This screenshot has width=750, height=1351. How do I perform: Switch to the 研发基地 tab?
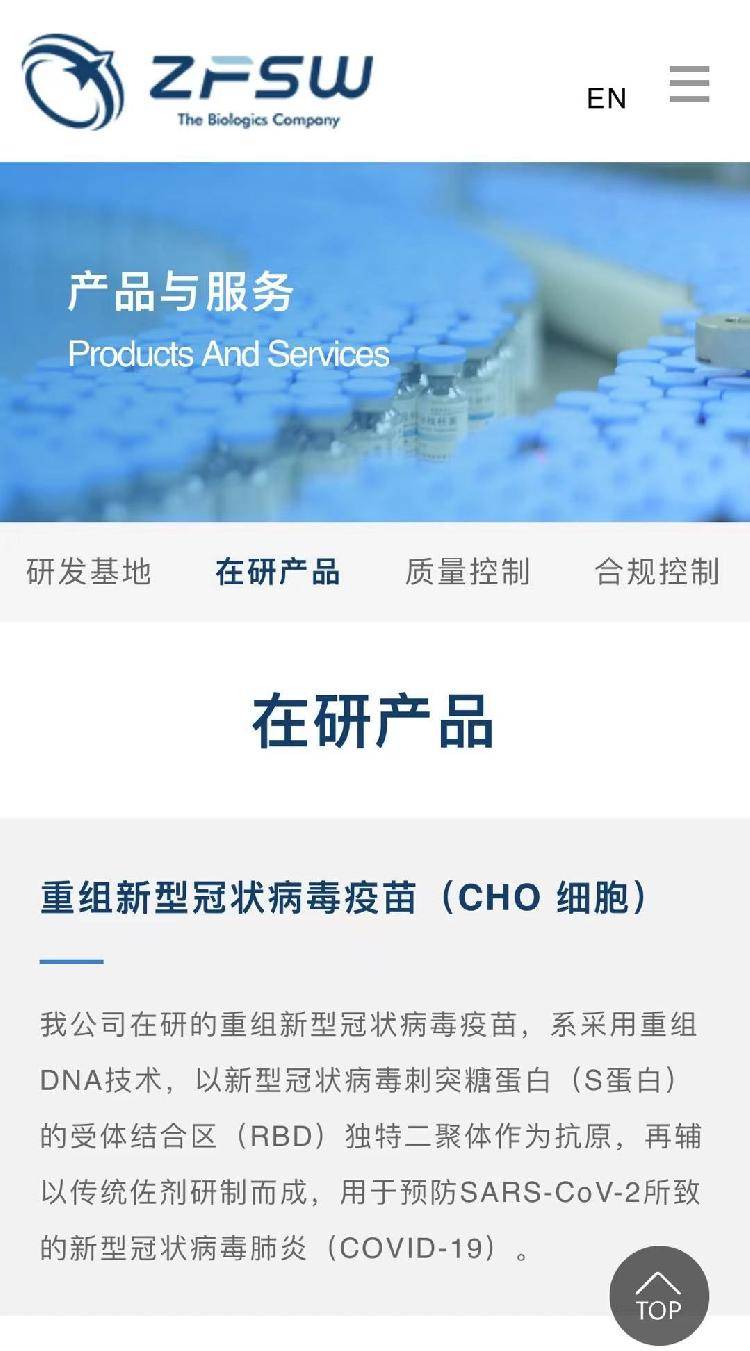tap(89, 572)
